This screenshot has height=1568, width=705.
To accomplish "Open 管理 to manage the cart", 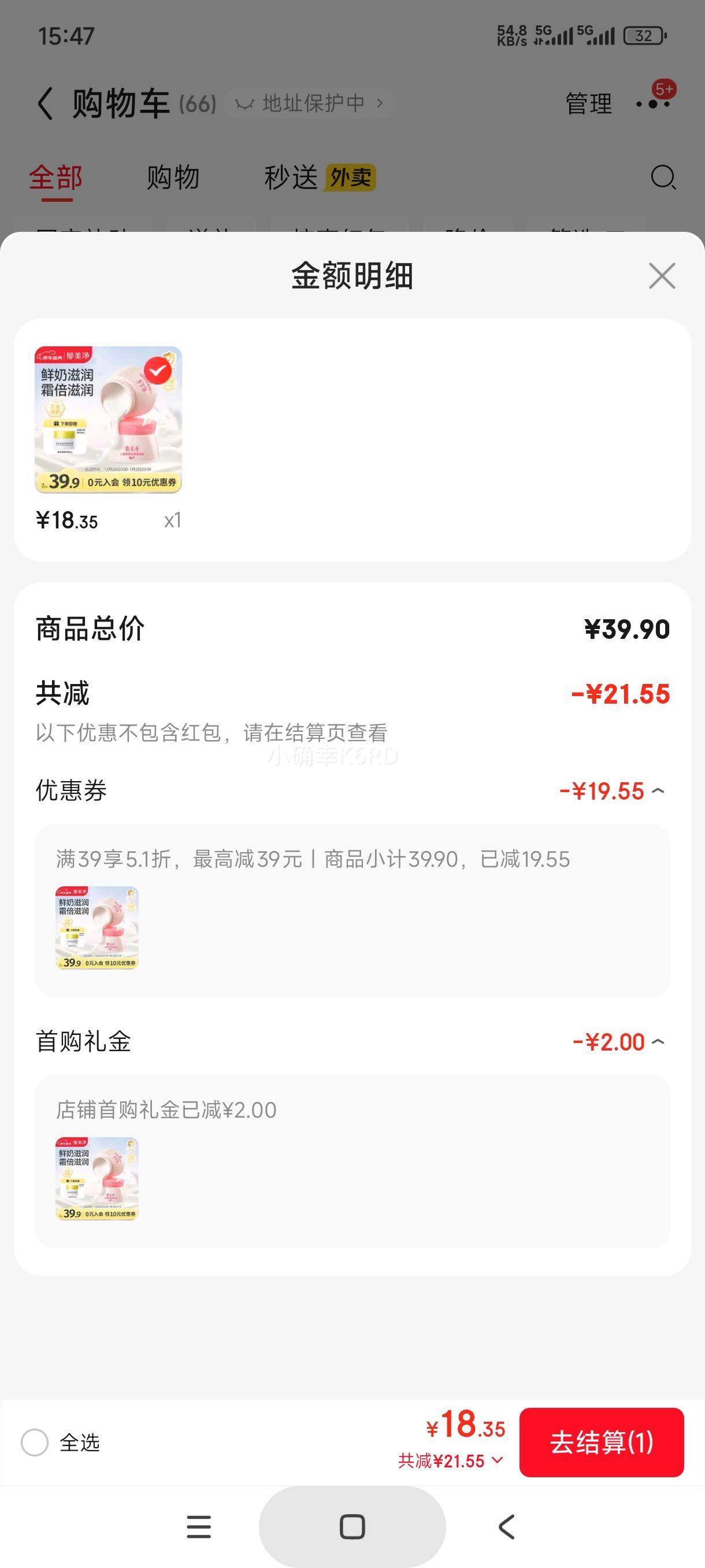I will [588, 102].
